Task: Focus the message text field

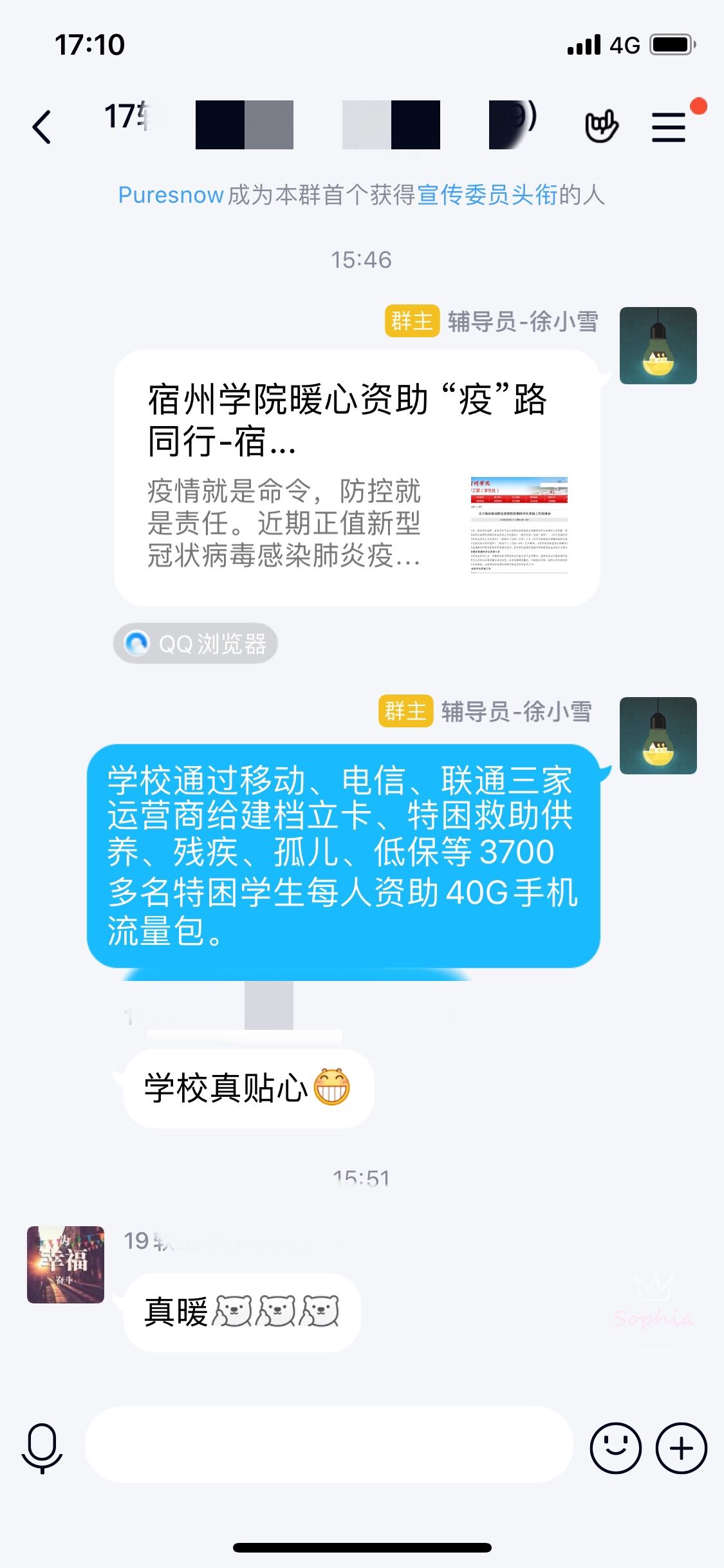Action: (x=328, y=1445)
